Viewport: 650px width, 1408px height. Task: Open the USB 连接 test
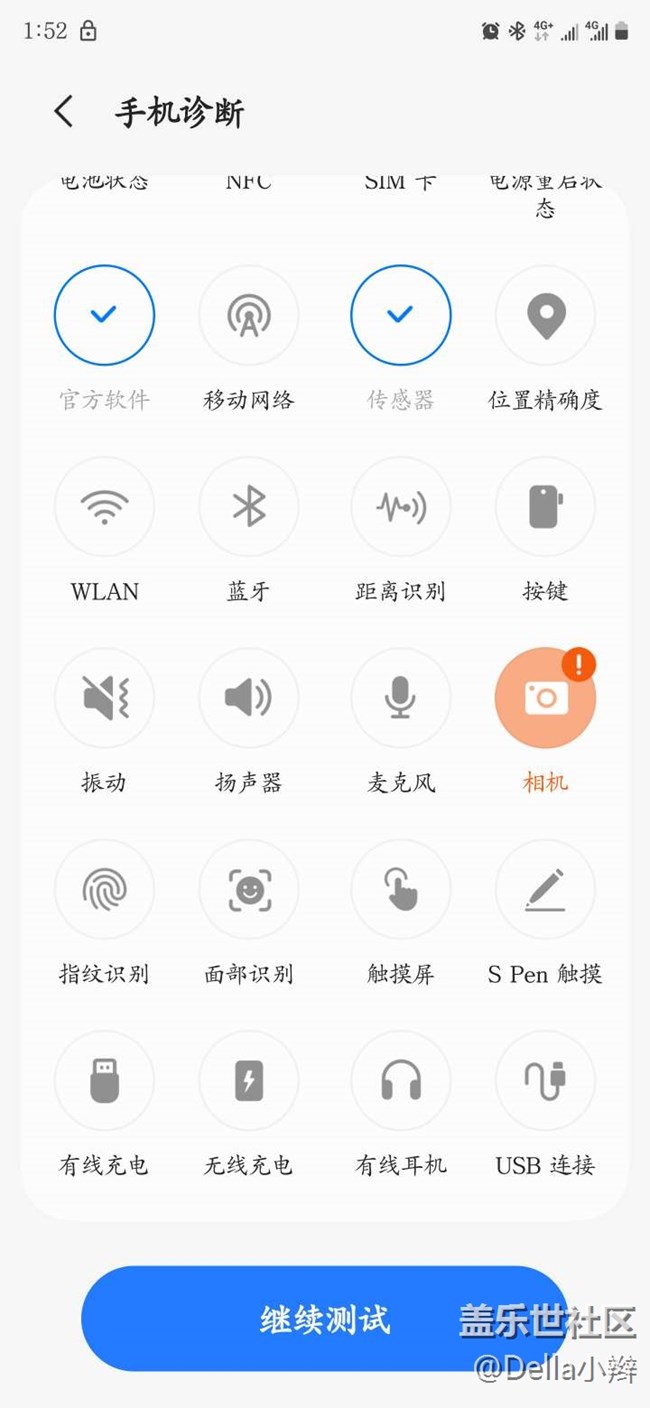[545, 1081]
